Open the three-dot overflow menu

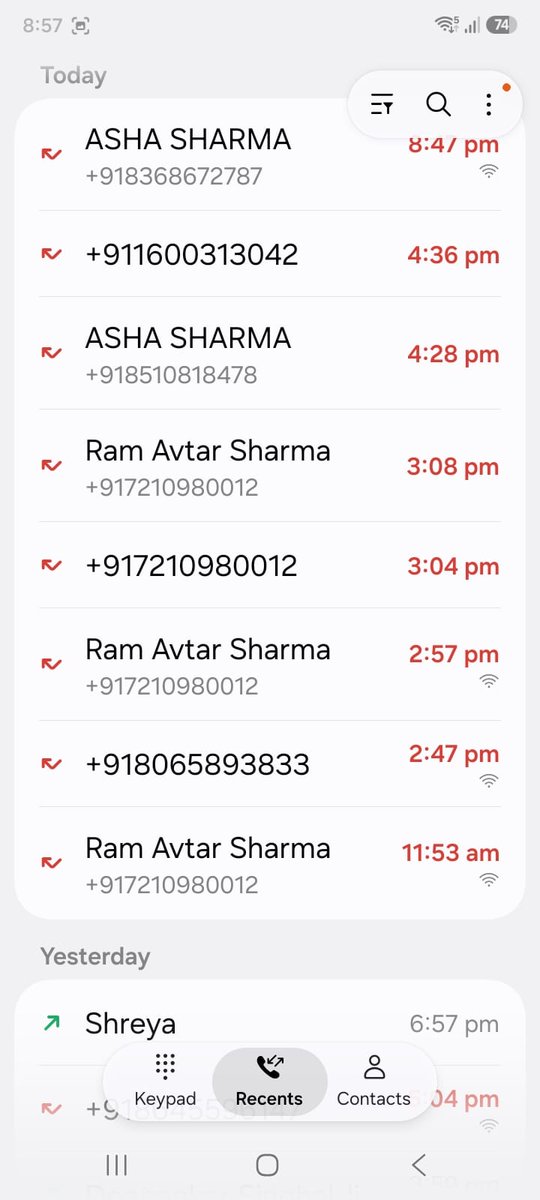(488, 104)
